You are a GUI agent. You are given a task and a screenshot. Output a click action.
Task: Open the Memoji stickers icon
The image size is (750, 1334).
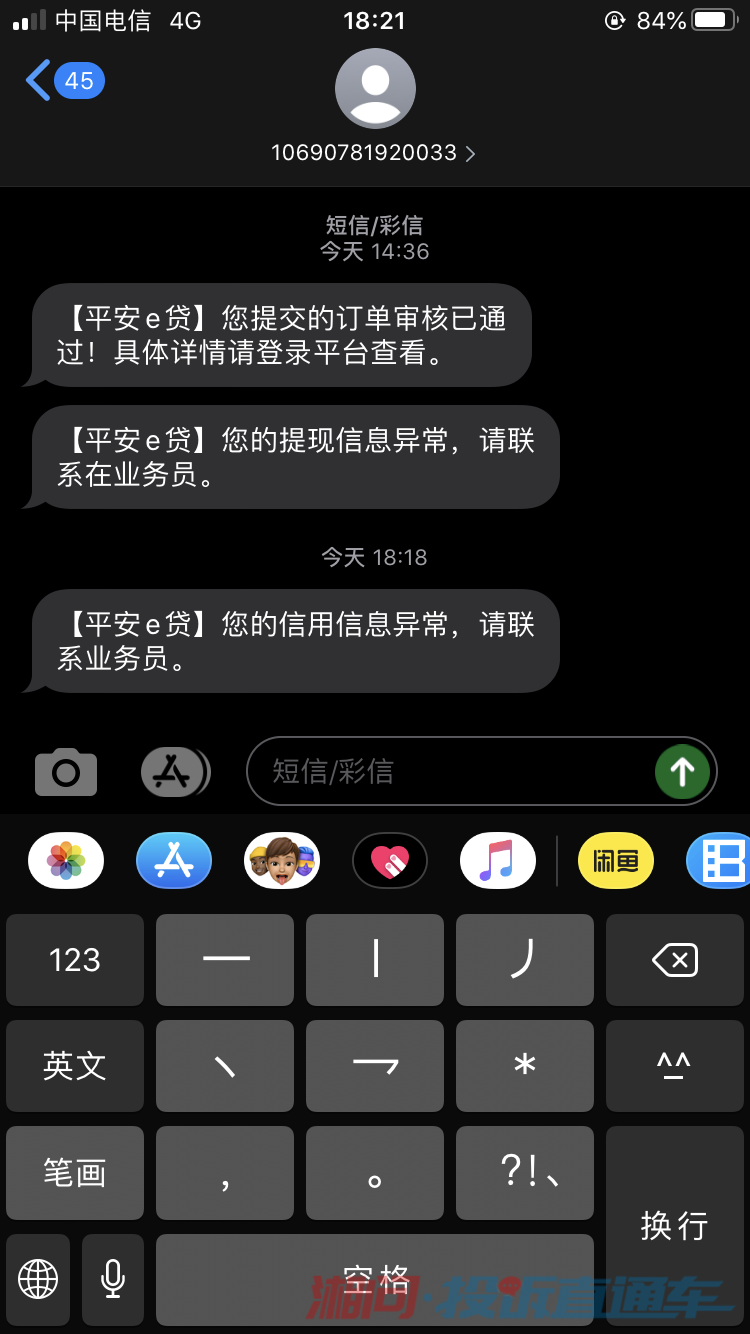[x=282, y=860]
